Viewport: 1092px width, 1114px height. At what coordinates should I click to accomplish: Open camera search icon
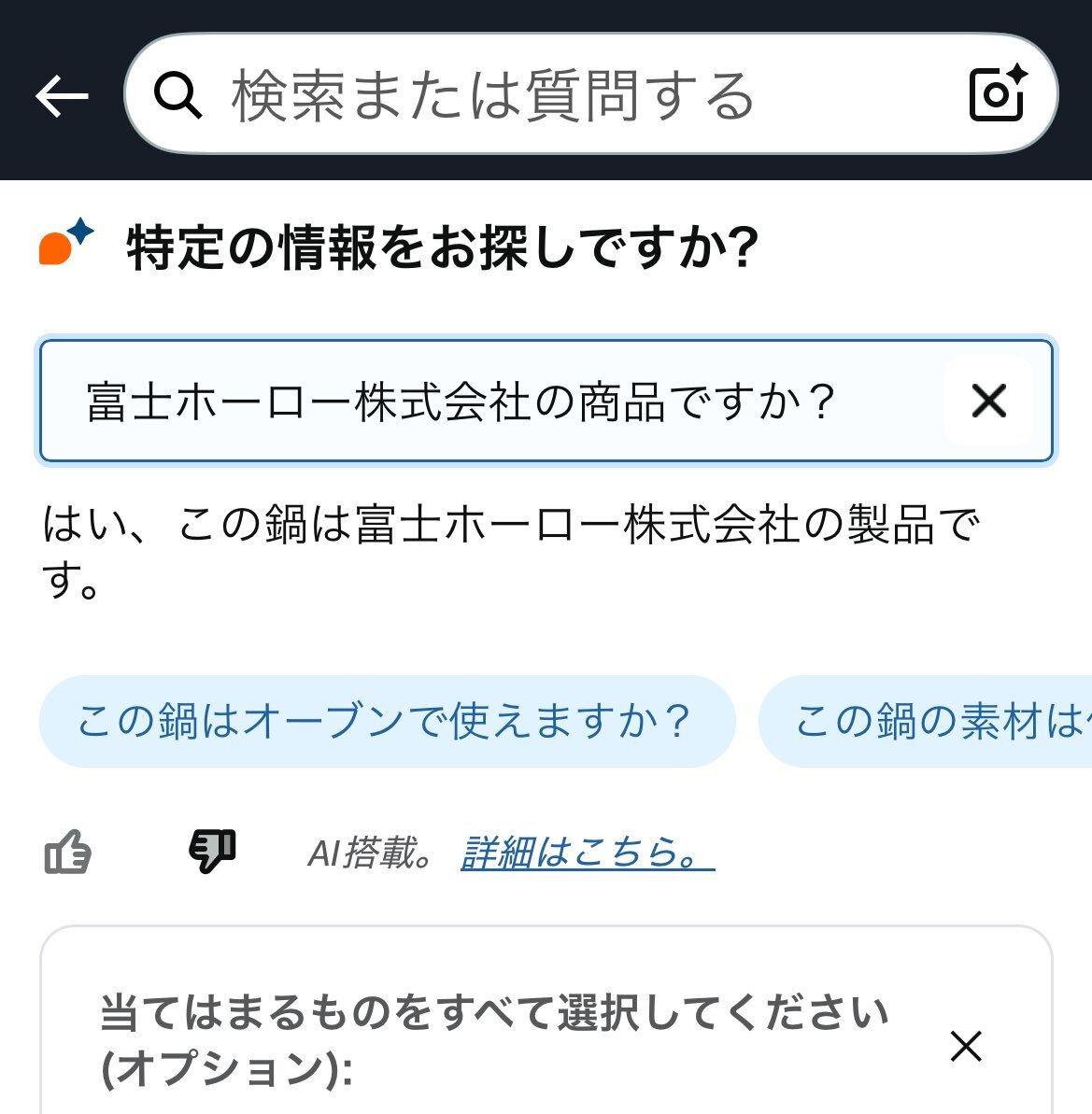coord(998,94)
